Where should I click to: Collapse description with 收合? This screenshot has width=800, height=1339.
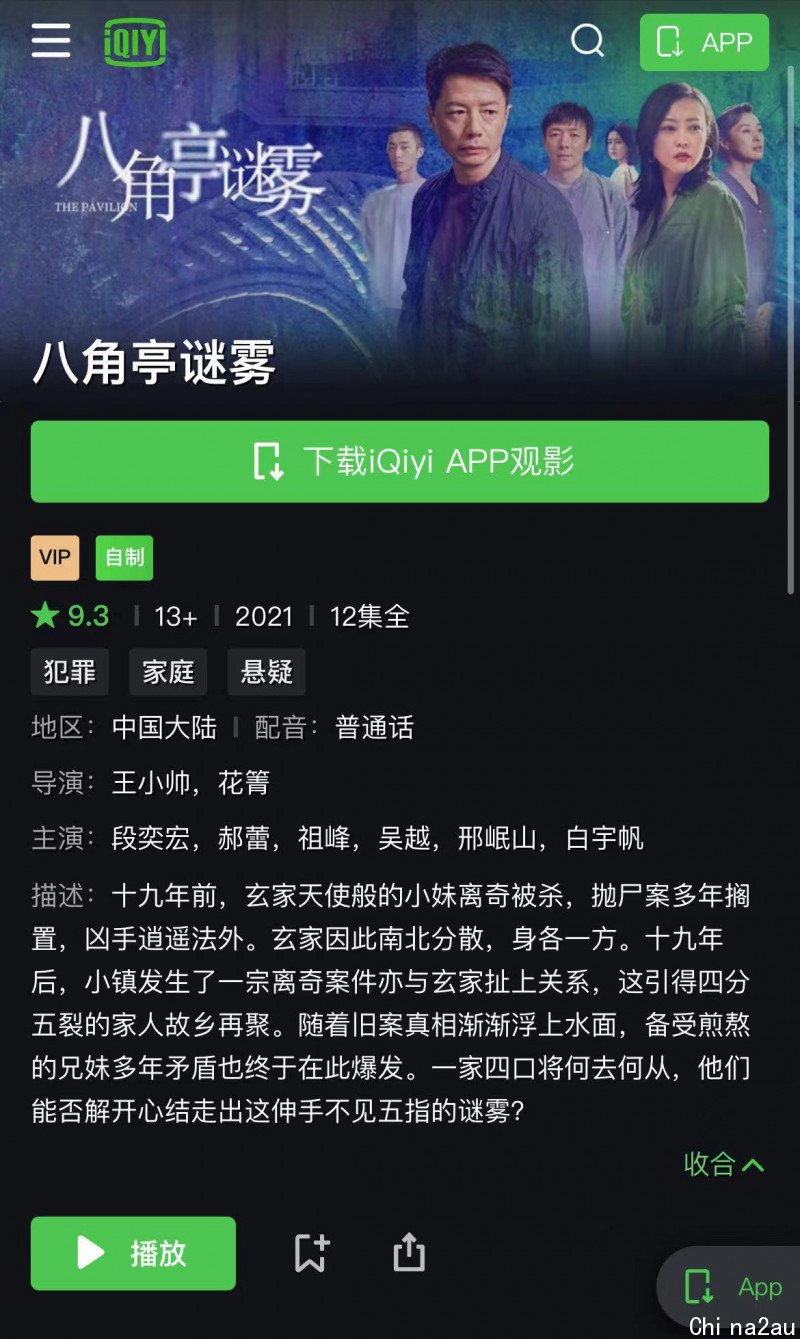point(724,1164)
